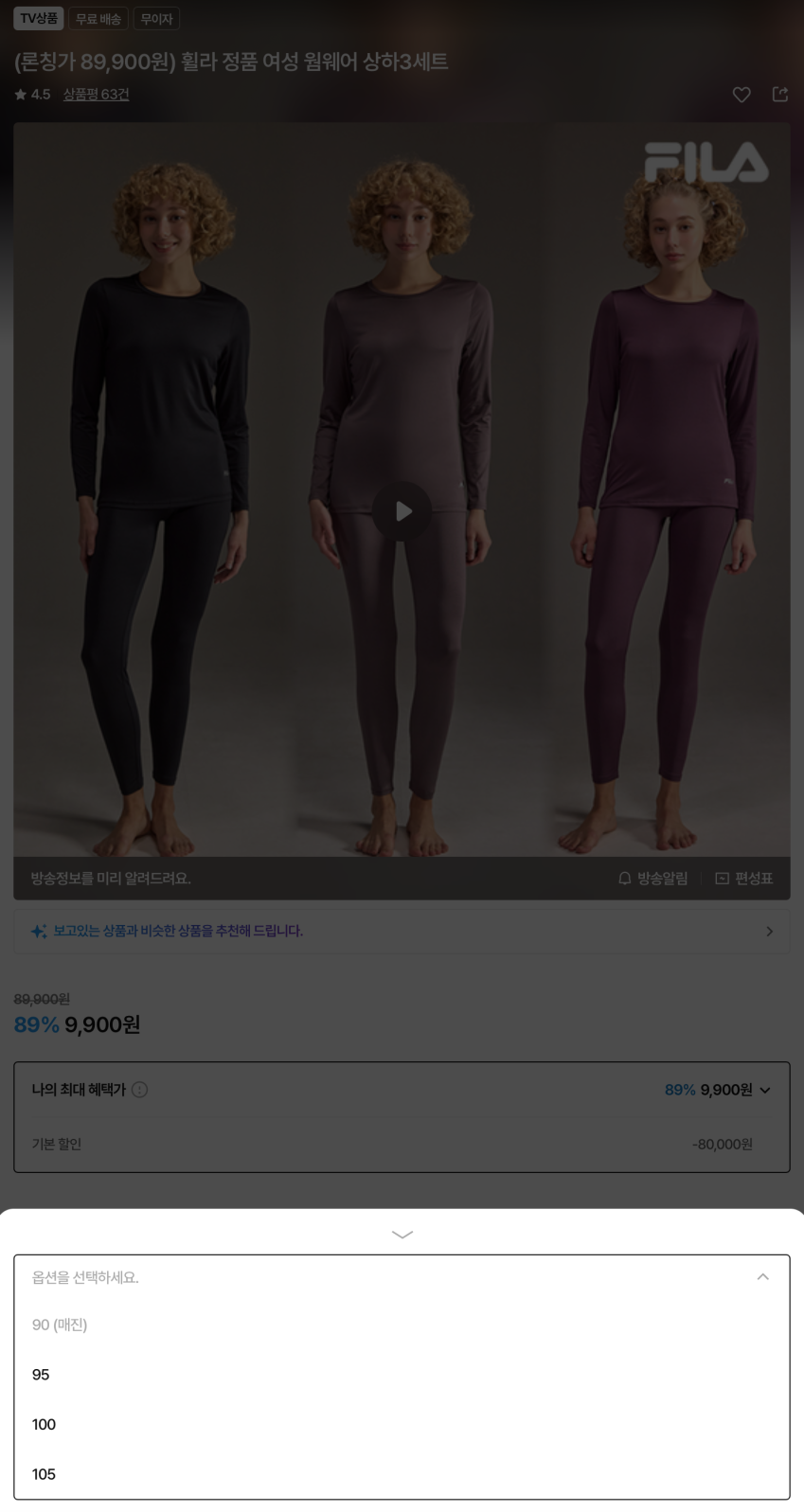The width and height of the screenshot is (804, 1512).
Task: Show info for 나의 최대 혜택가
Action: point(140,1090)
